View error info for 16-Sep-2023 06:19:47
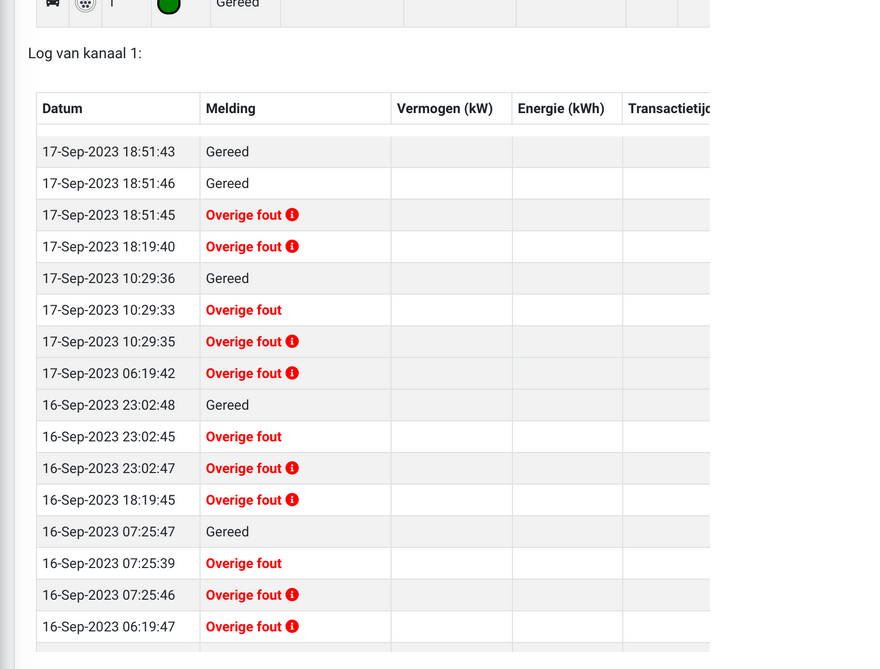The height and width of the screenshot is (669, 880). click(x=292, y=627)
